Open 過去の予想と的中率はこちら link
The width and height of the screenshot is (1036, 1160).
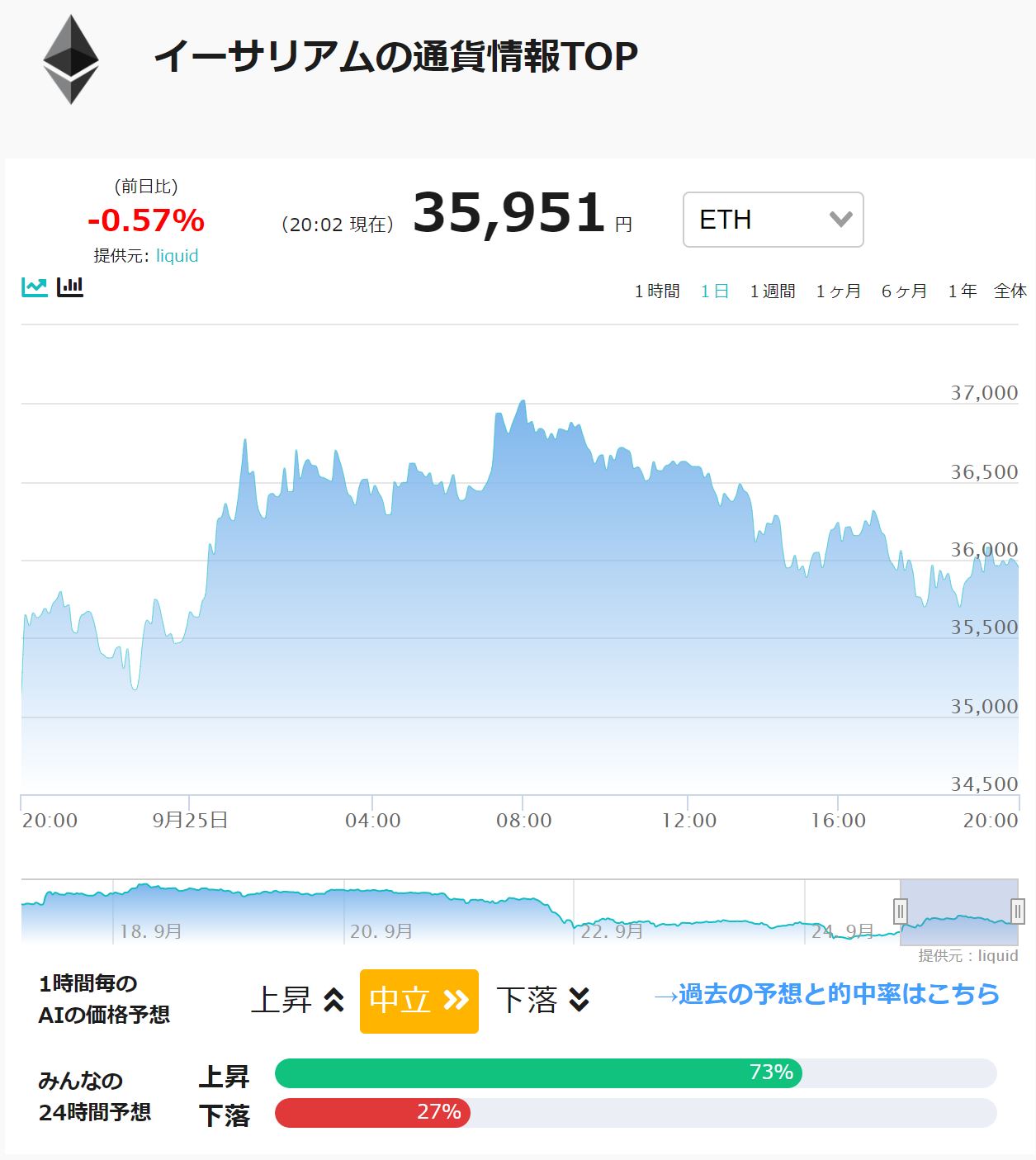826,994
